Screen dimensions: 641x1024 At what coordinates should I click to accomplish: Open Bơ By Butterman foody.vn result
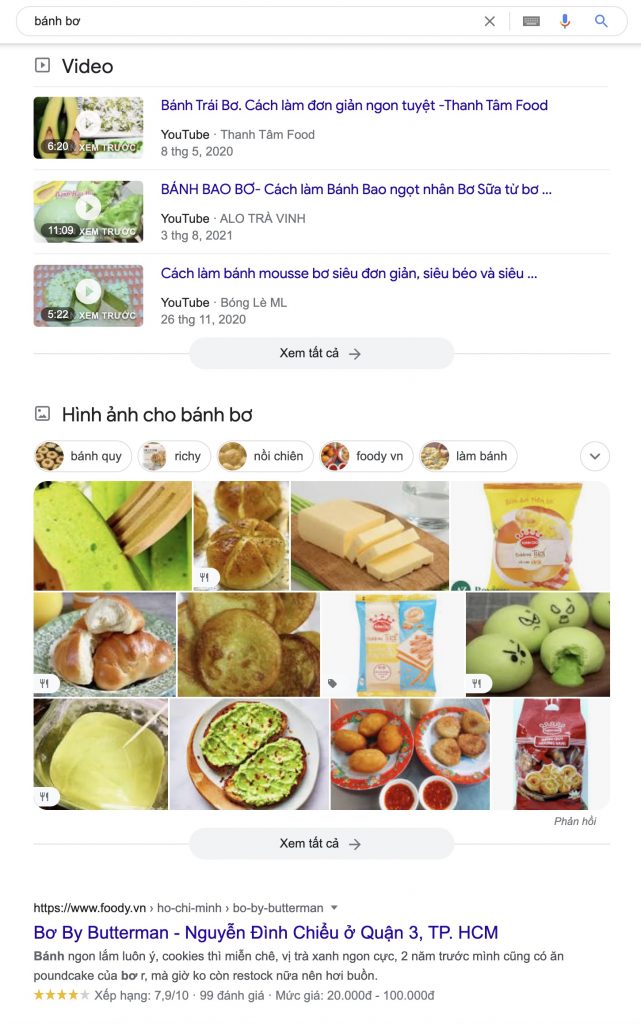(x=266, y=932)
